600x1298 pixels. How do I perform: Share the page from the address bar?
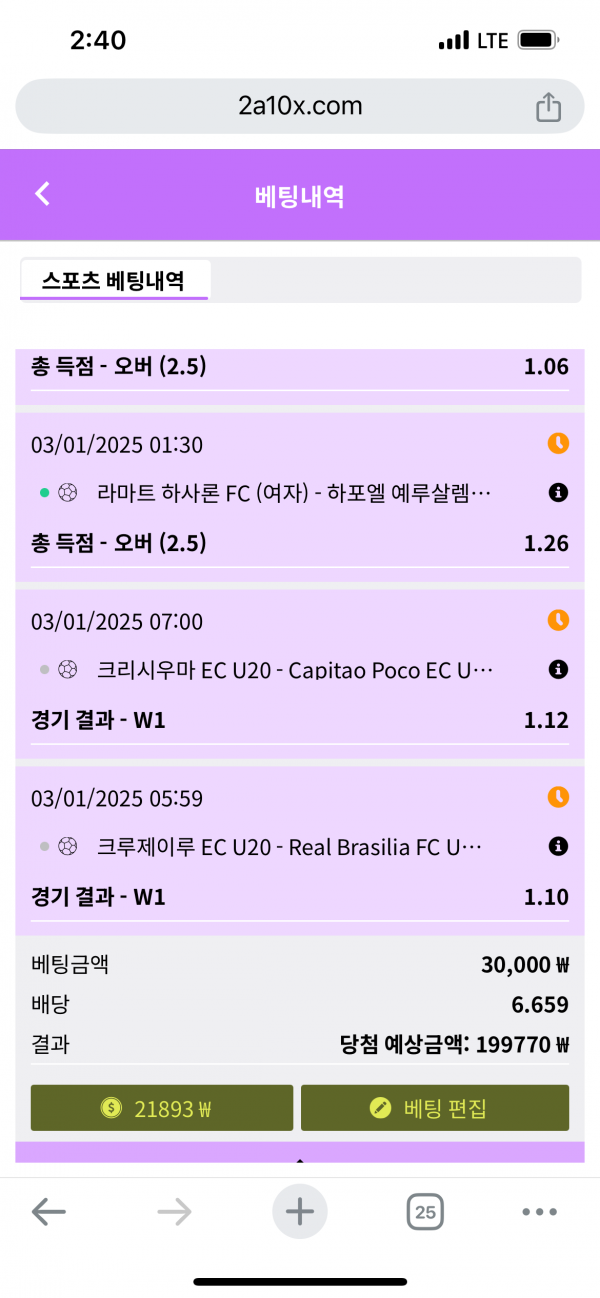[548, 107]
